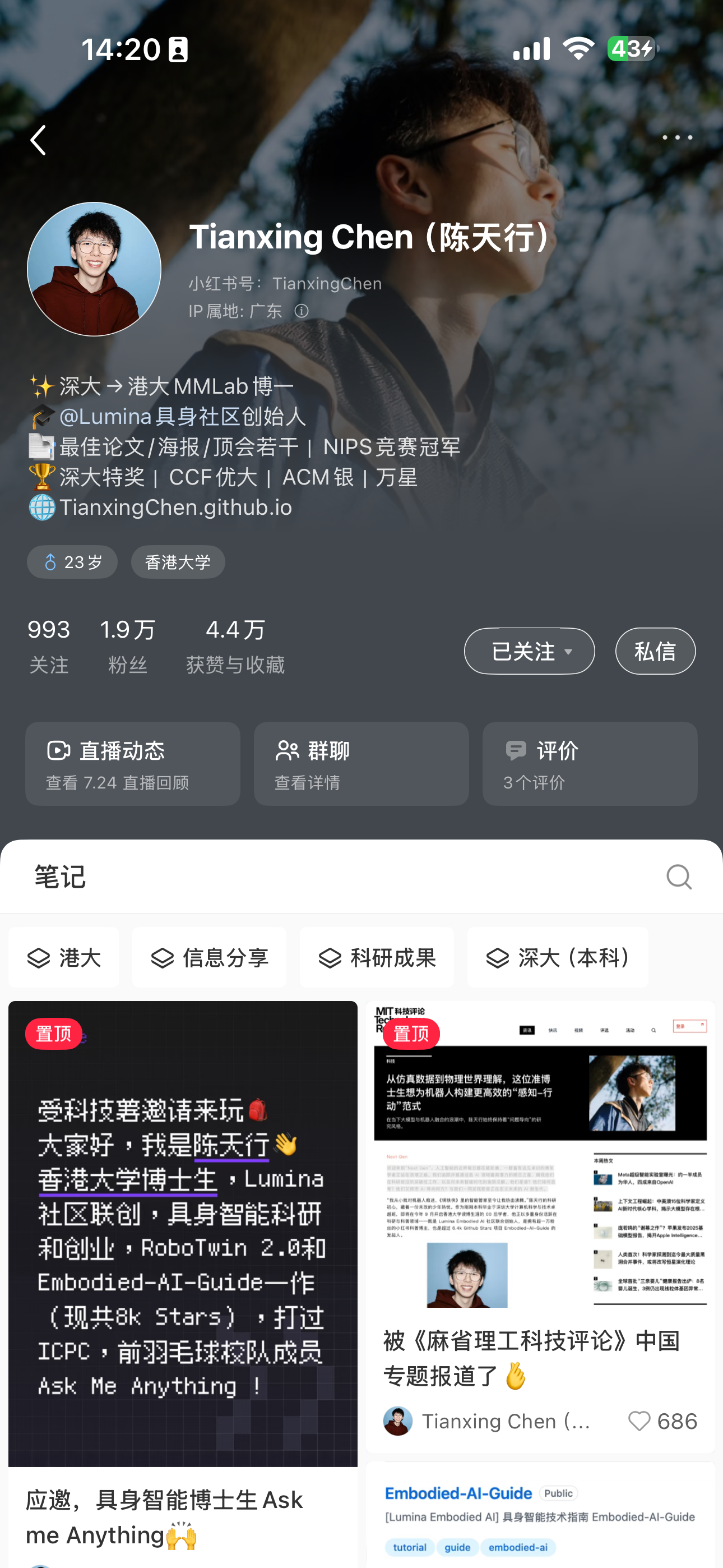
Task: View the 粉丝 followers list
Action: (128, 645)
